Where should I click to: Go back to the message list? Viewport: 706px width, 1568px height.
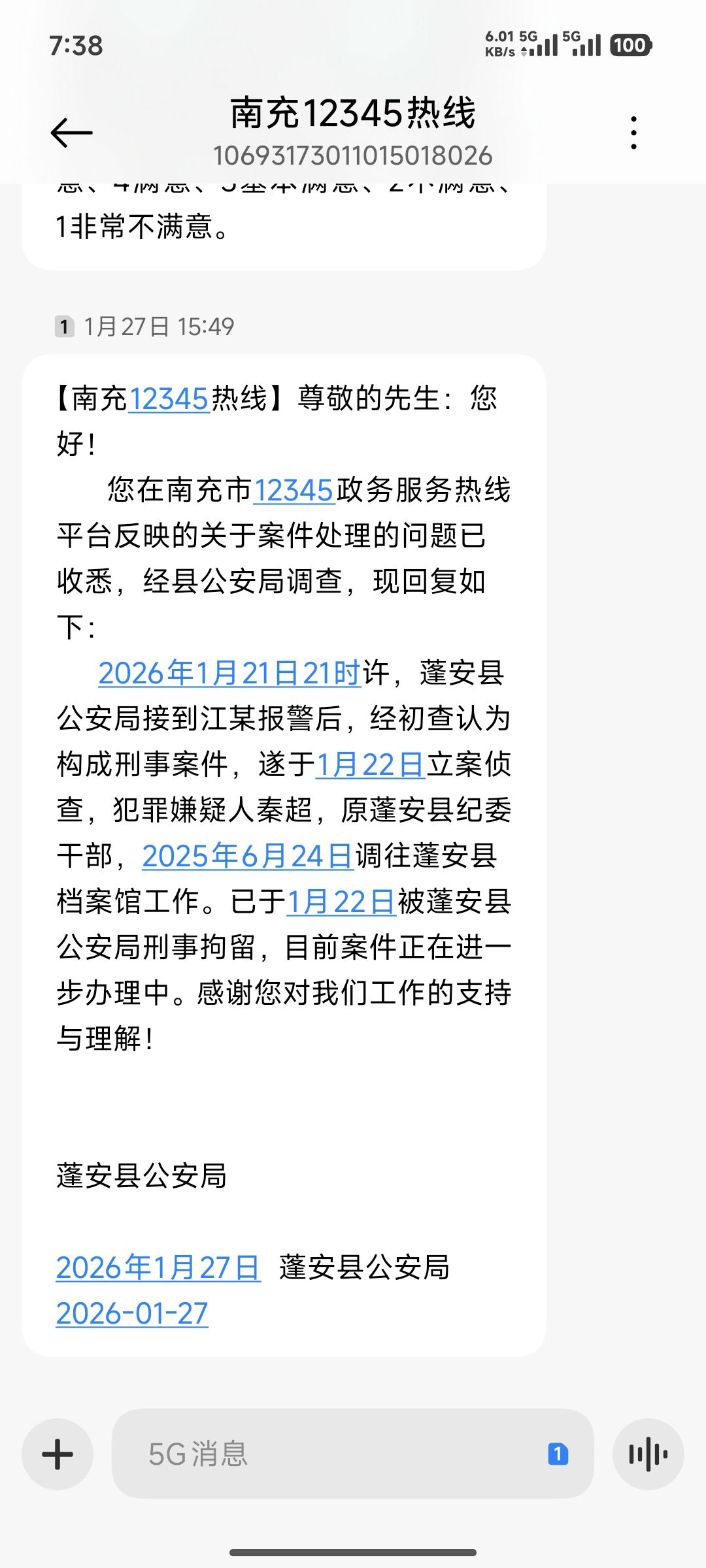tap(71, 133)
